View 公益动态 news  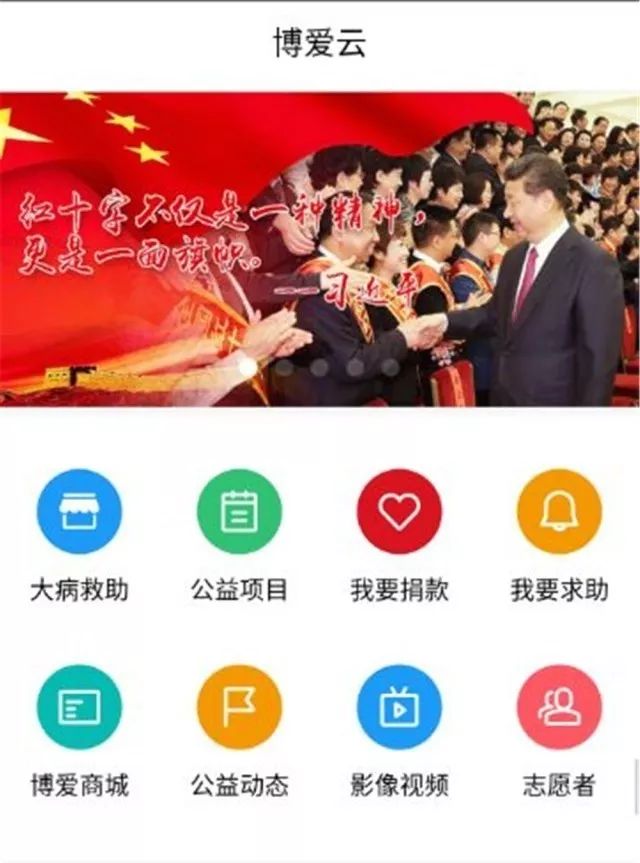point(239,707)
